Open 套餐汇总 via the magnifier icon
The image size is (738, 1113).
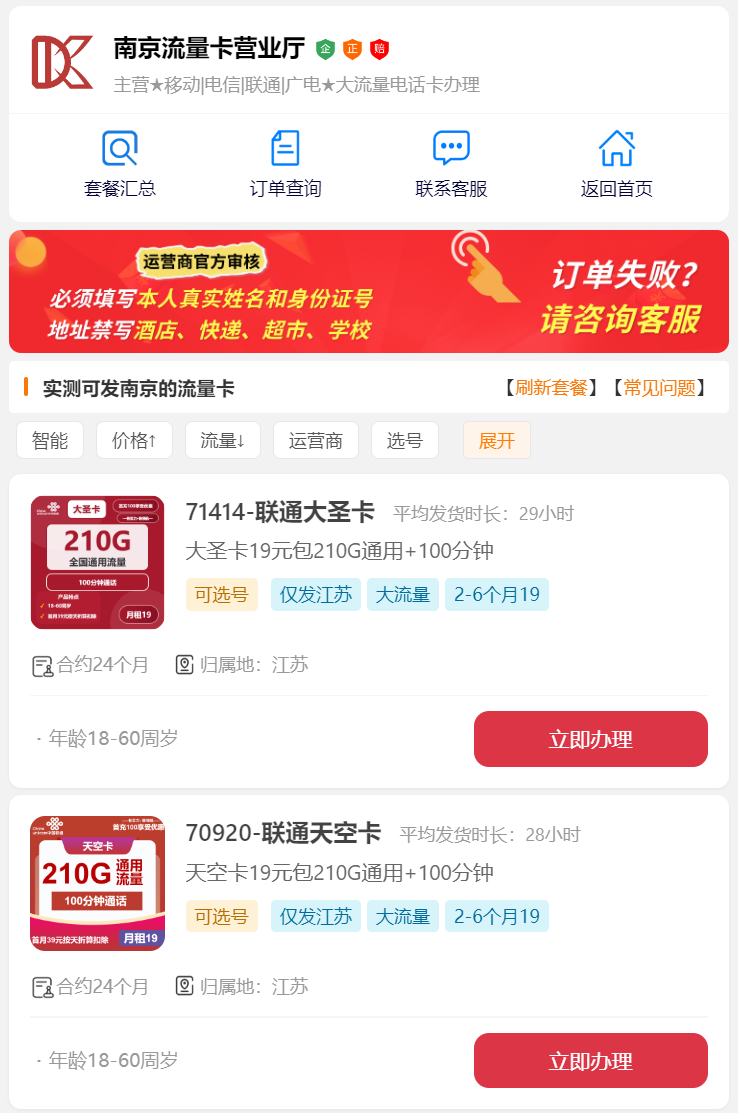click(119, 147)
